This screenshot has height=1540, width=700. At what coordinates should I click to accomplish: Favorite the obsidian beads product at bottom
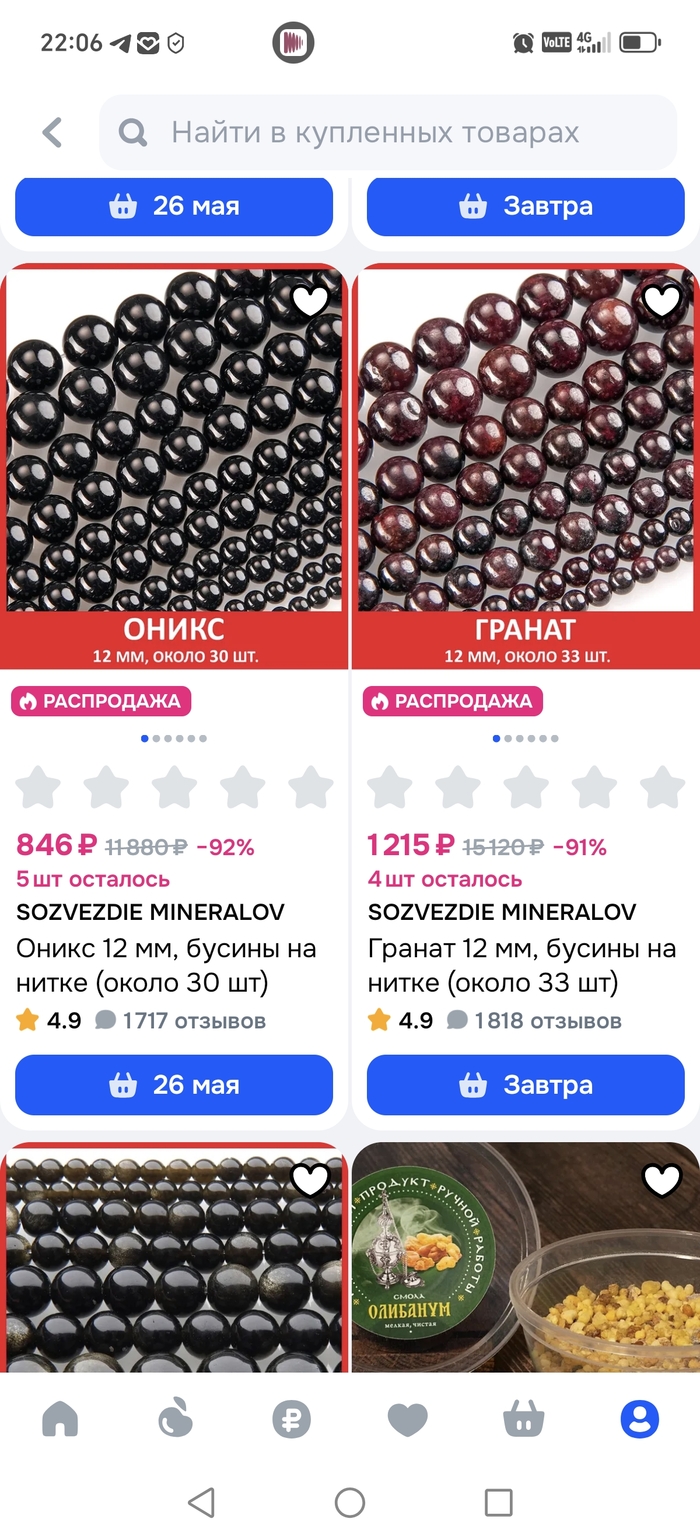tap(310, 1181)
